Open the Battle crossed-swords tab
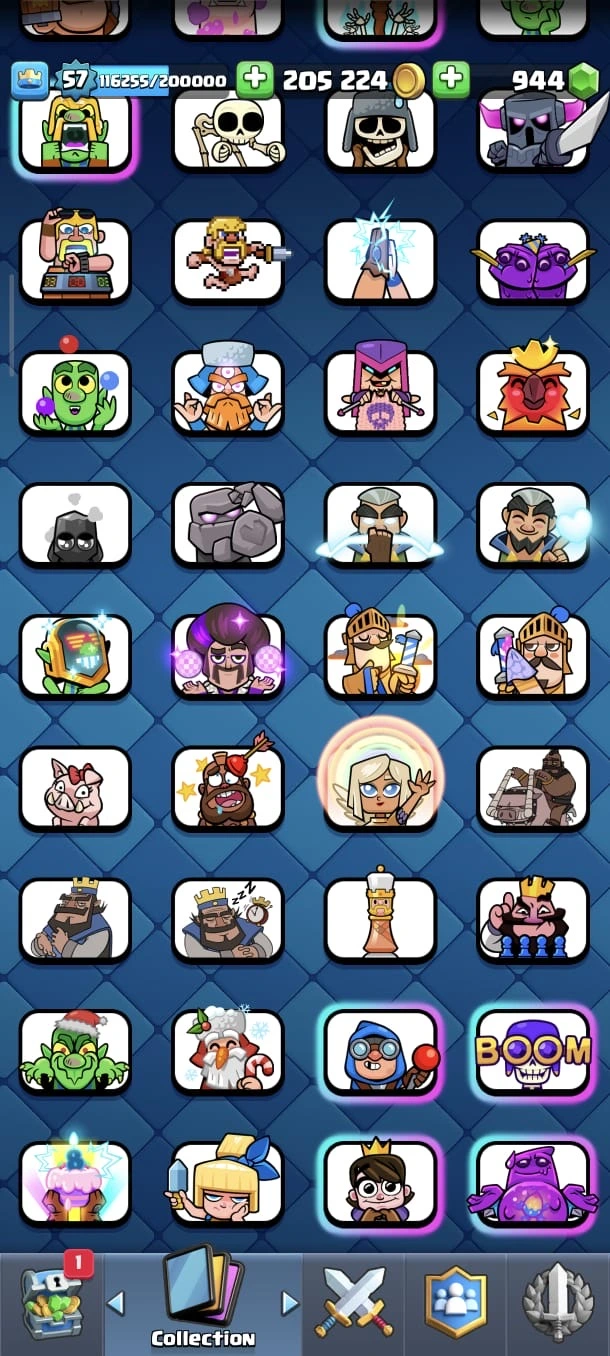Screen dimensions: 610x1356 pyautogui.click(x=355, y=1300)
